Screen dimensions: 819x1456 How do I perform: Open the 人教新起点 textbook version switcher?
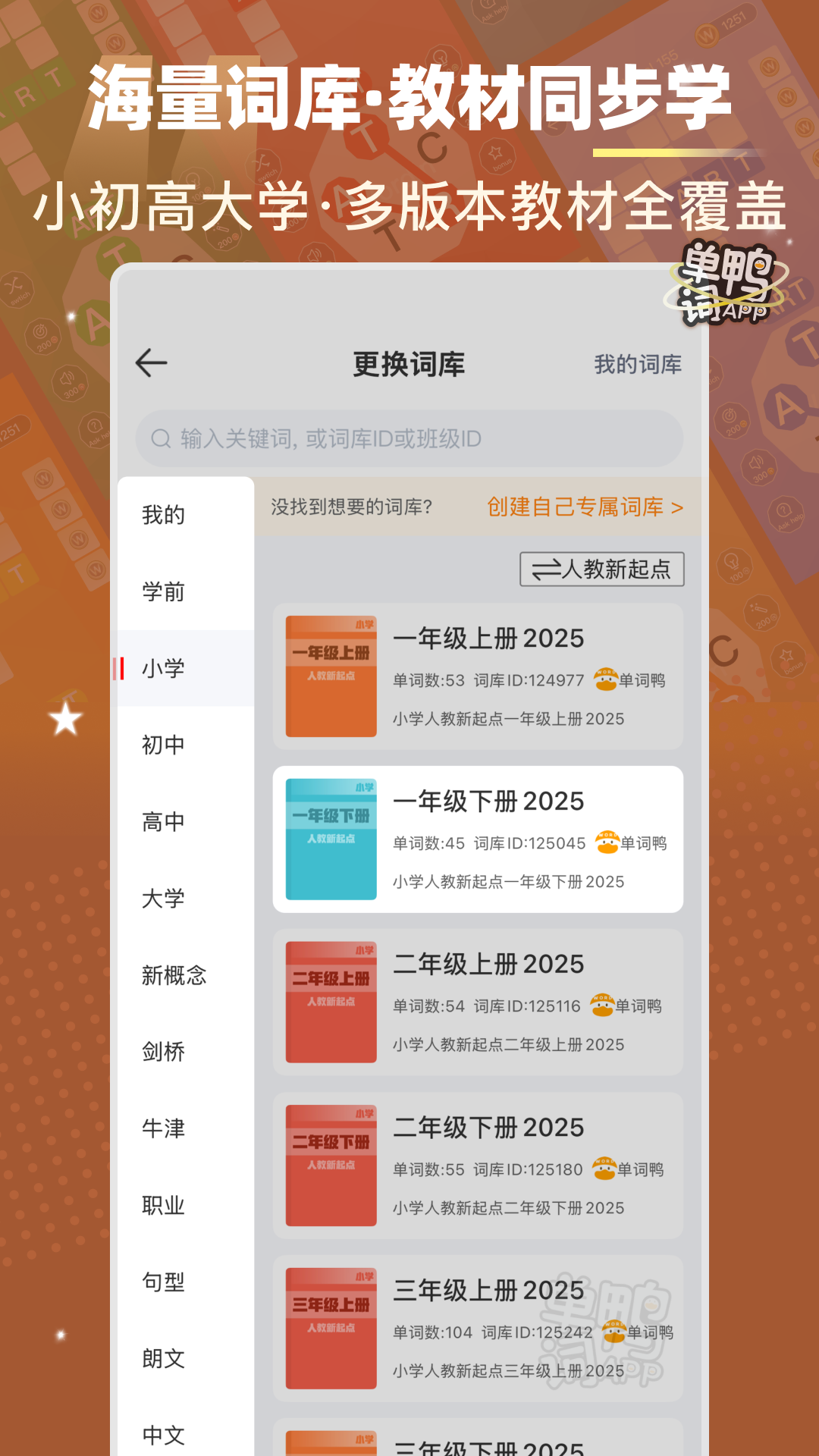[x=601, y=570]
